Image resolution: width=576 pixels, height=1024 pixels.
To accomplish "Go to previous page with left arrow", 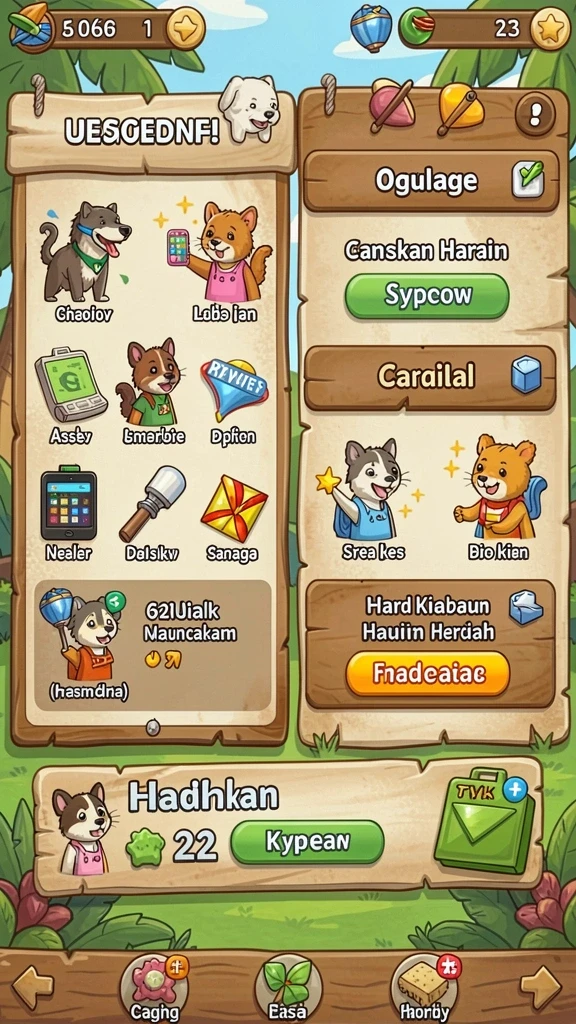I will 33,987.
